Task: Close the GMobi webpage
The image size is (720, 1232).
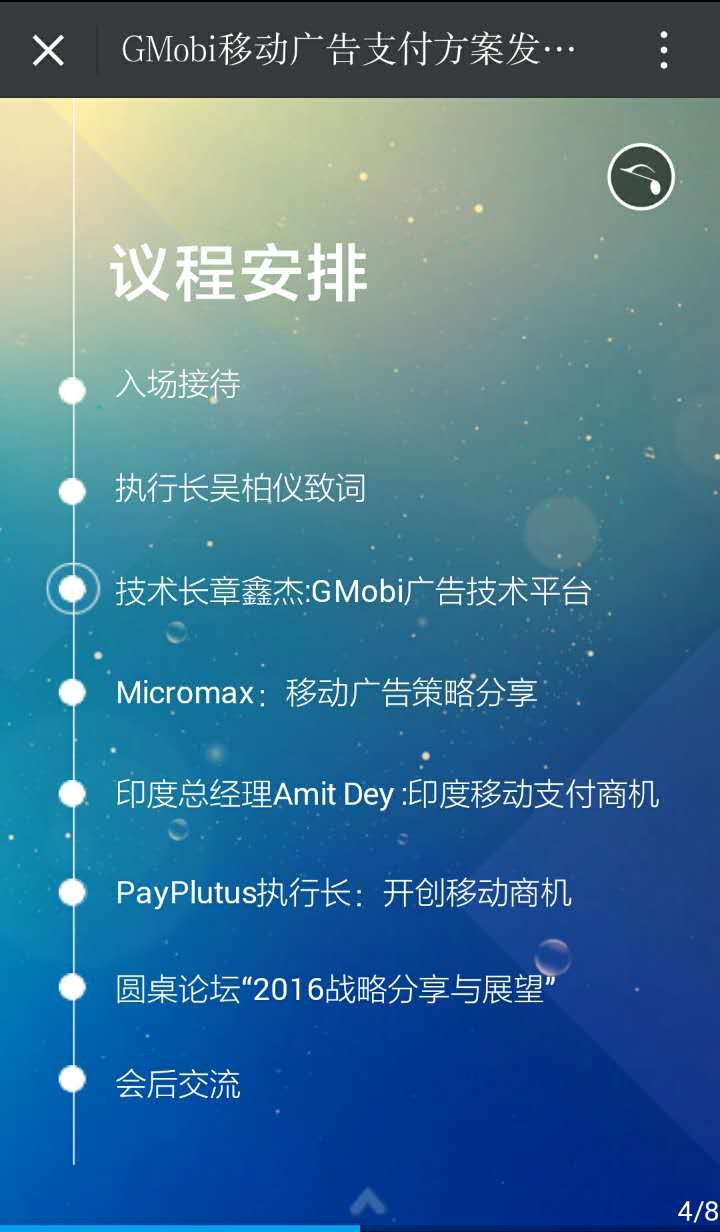Action: pyautogui.click(x=48, y=50)
